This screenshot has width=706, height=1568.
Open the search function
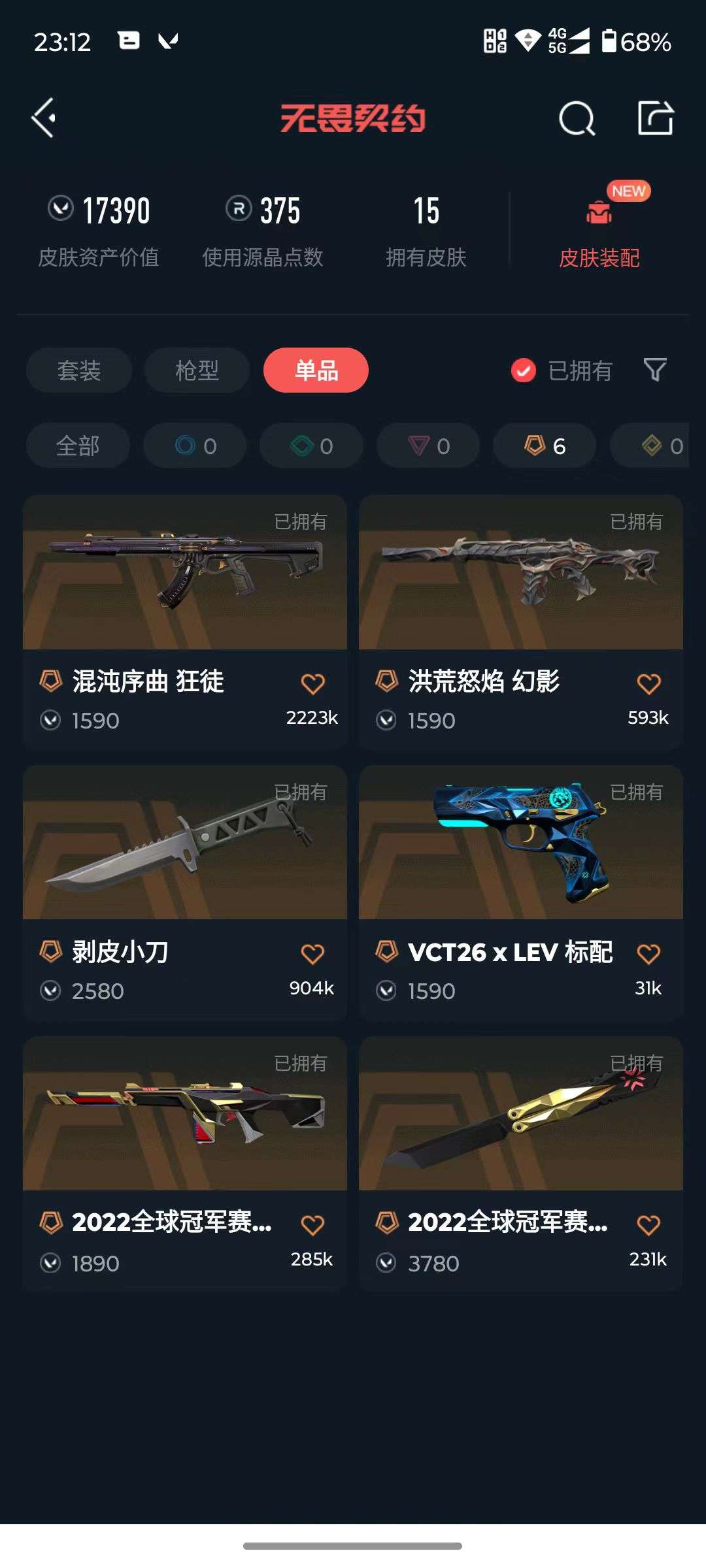tap(576, 120)
